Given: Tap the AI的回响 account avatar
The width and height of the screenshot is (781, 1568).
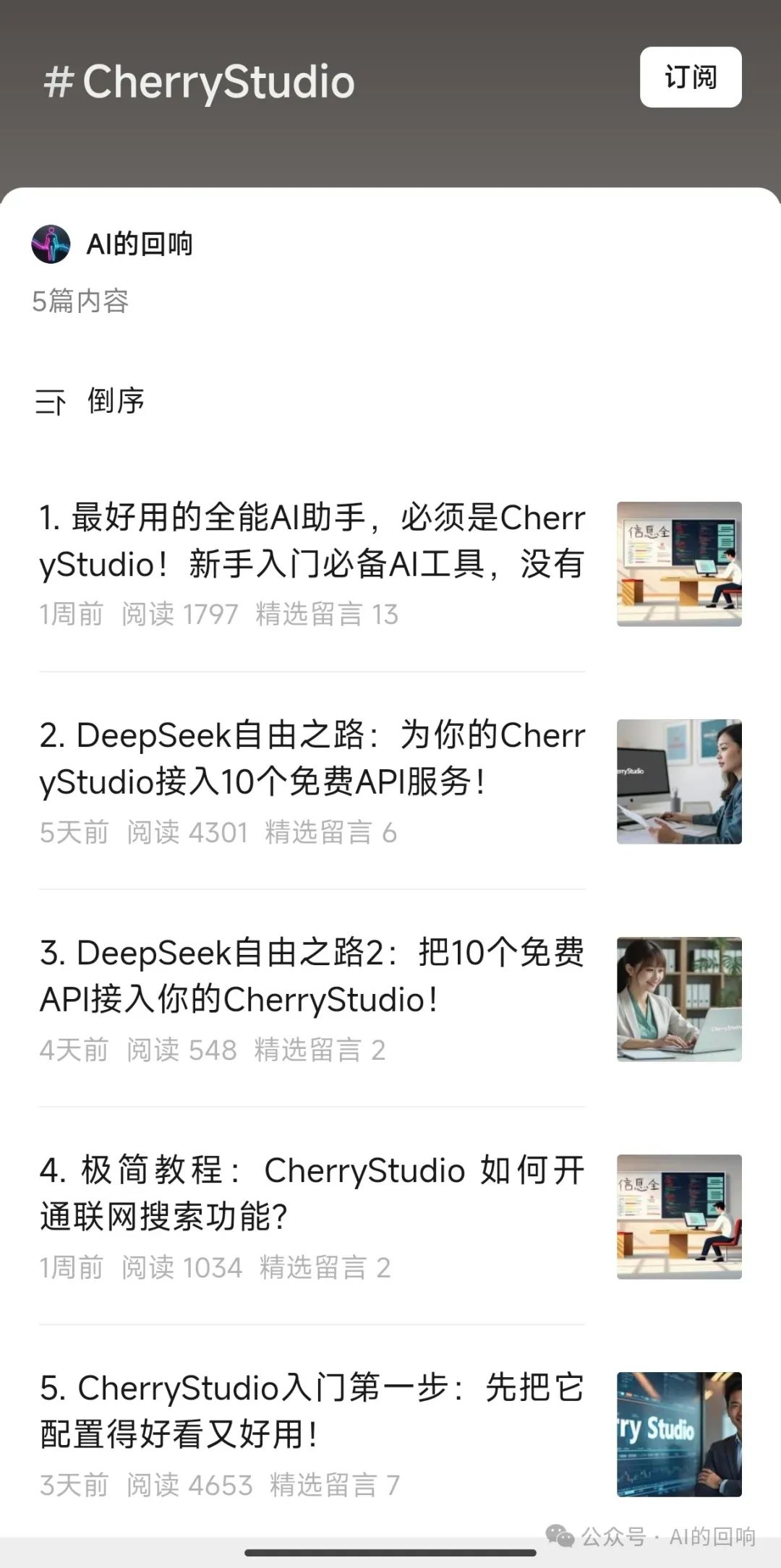Looking at the screenshot, I should tap(51, 246).
